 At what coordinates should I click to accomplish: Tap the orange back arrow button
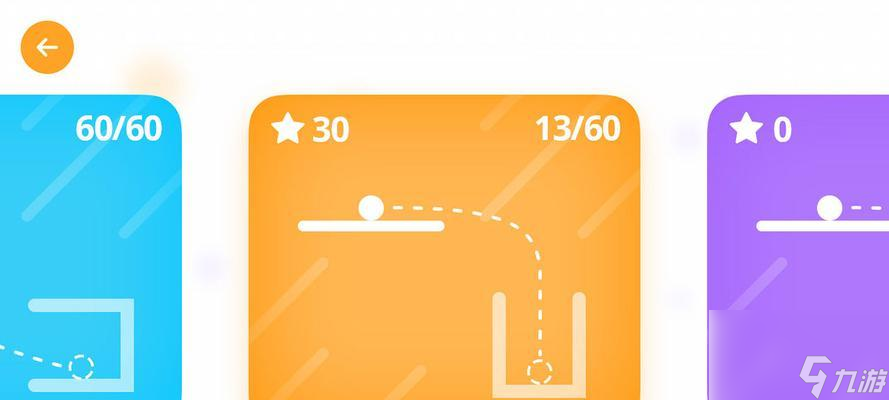(x=47, y=47)
